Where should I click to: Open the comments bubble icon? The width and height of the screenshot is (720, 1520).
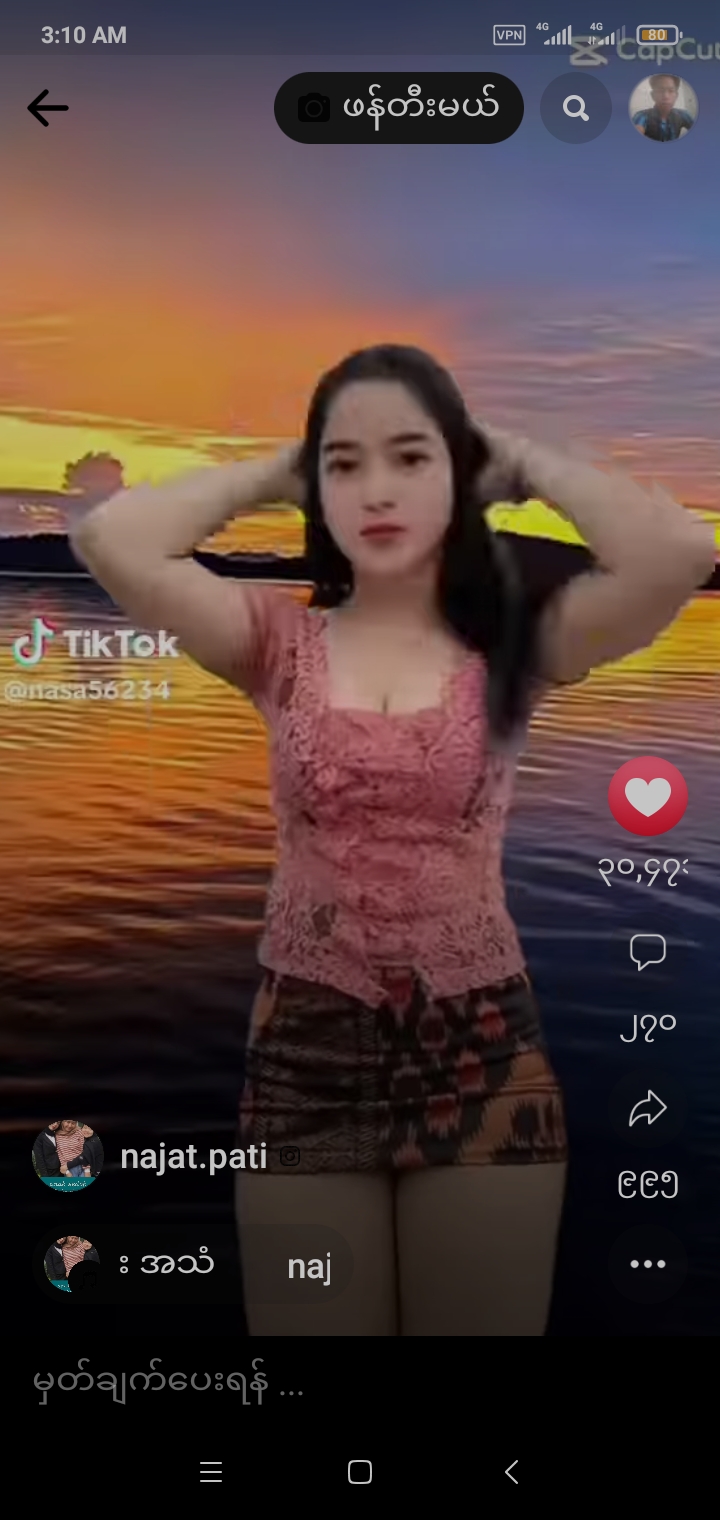648,952
